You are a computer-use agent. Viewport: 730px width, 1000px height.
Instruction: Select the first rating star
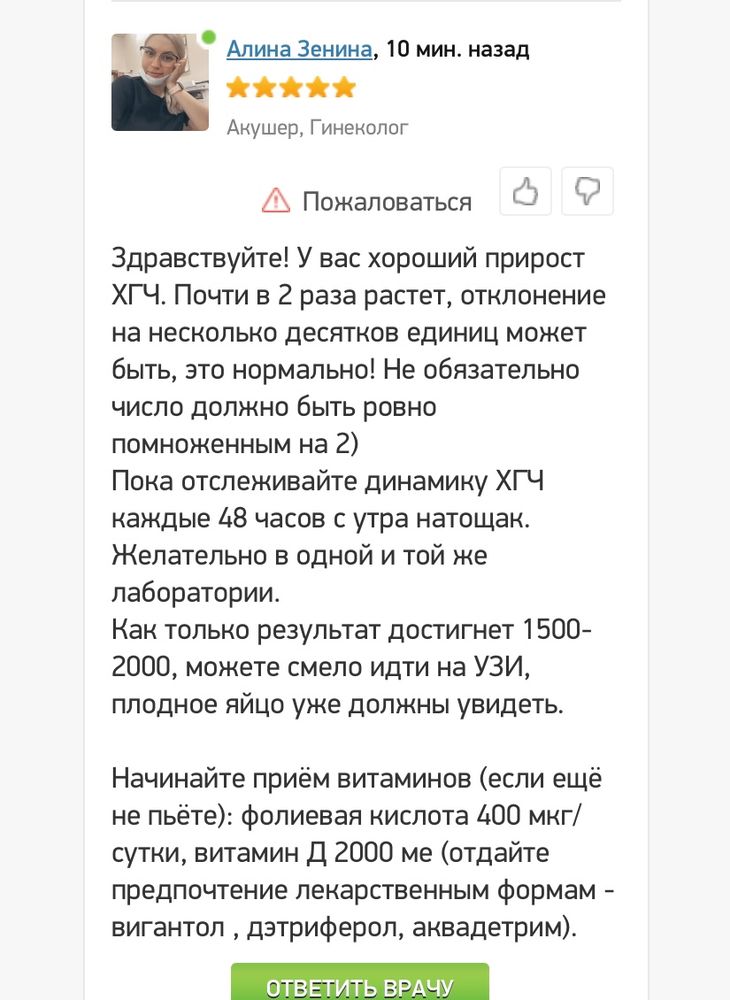pos(238,88)
